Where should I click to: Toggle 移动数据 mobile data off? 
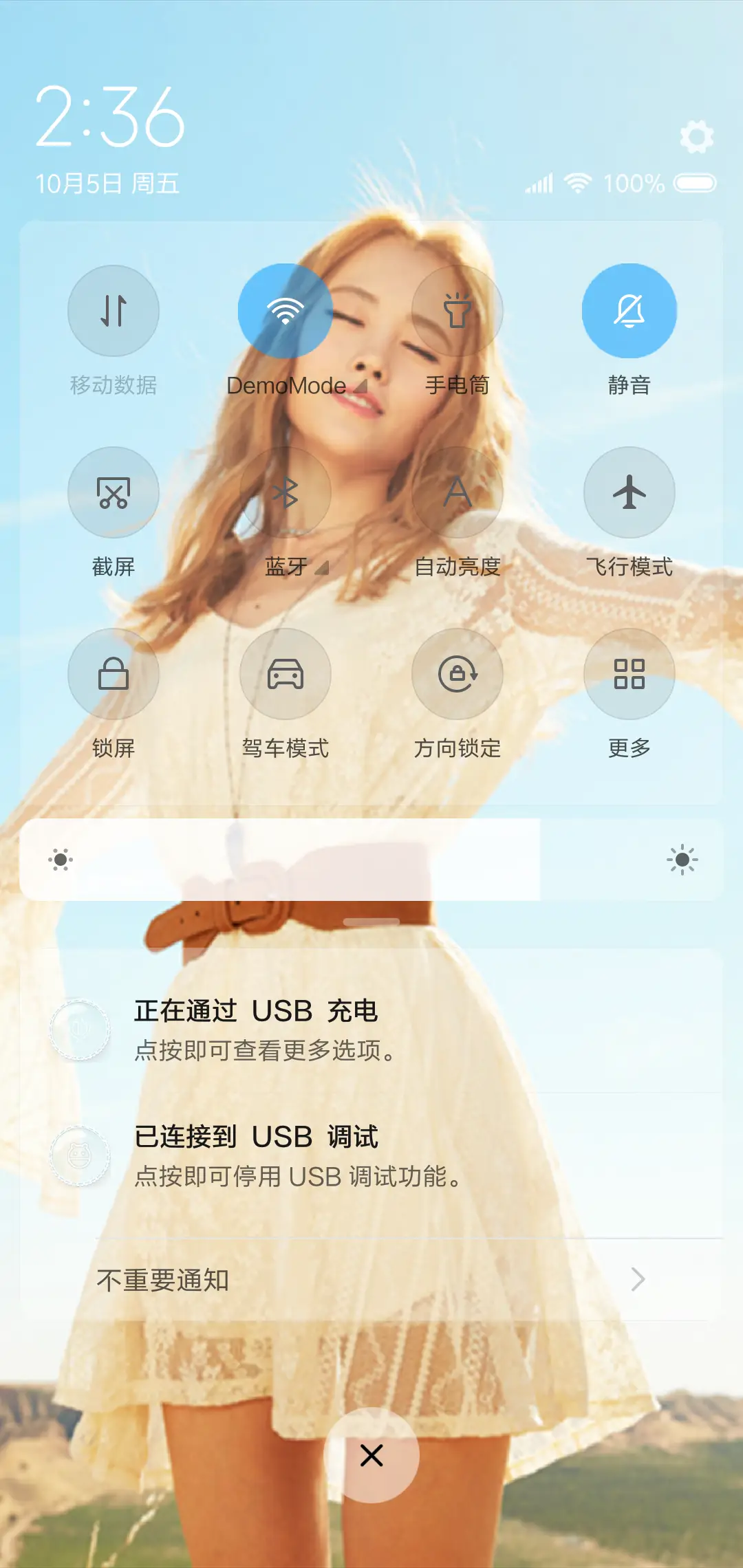pos(114,311)
